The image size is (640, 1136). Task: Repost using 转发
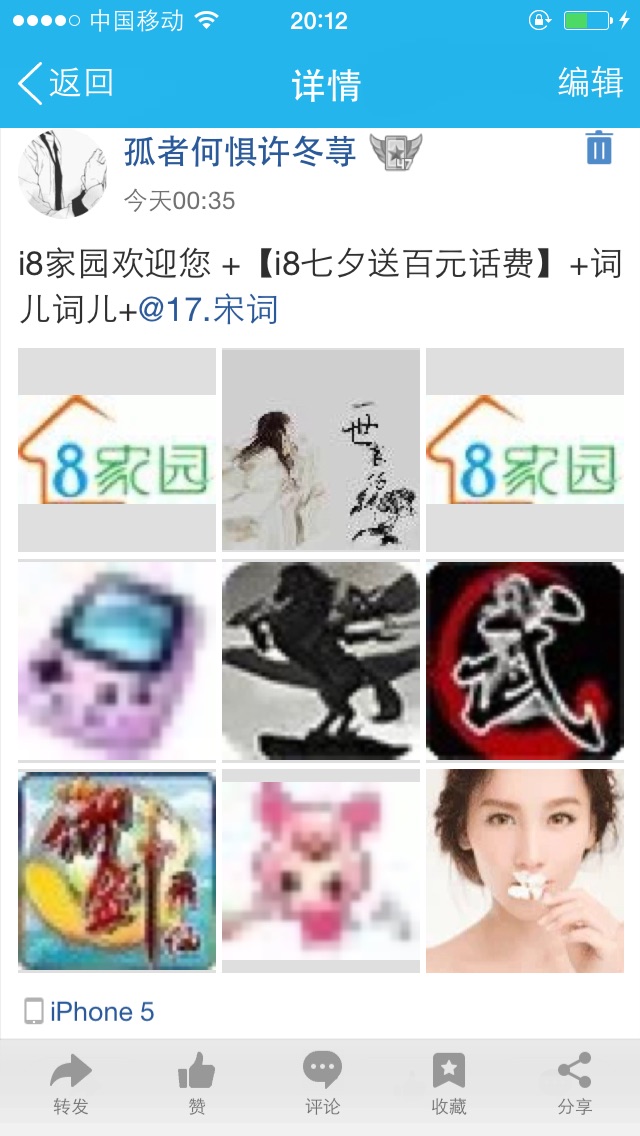click(x=70, y=1084)
